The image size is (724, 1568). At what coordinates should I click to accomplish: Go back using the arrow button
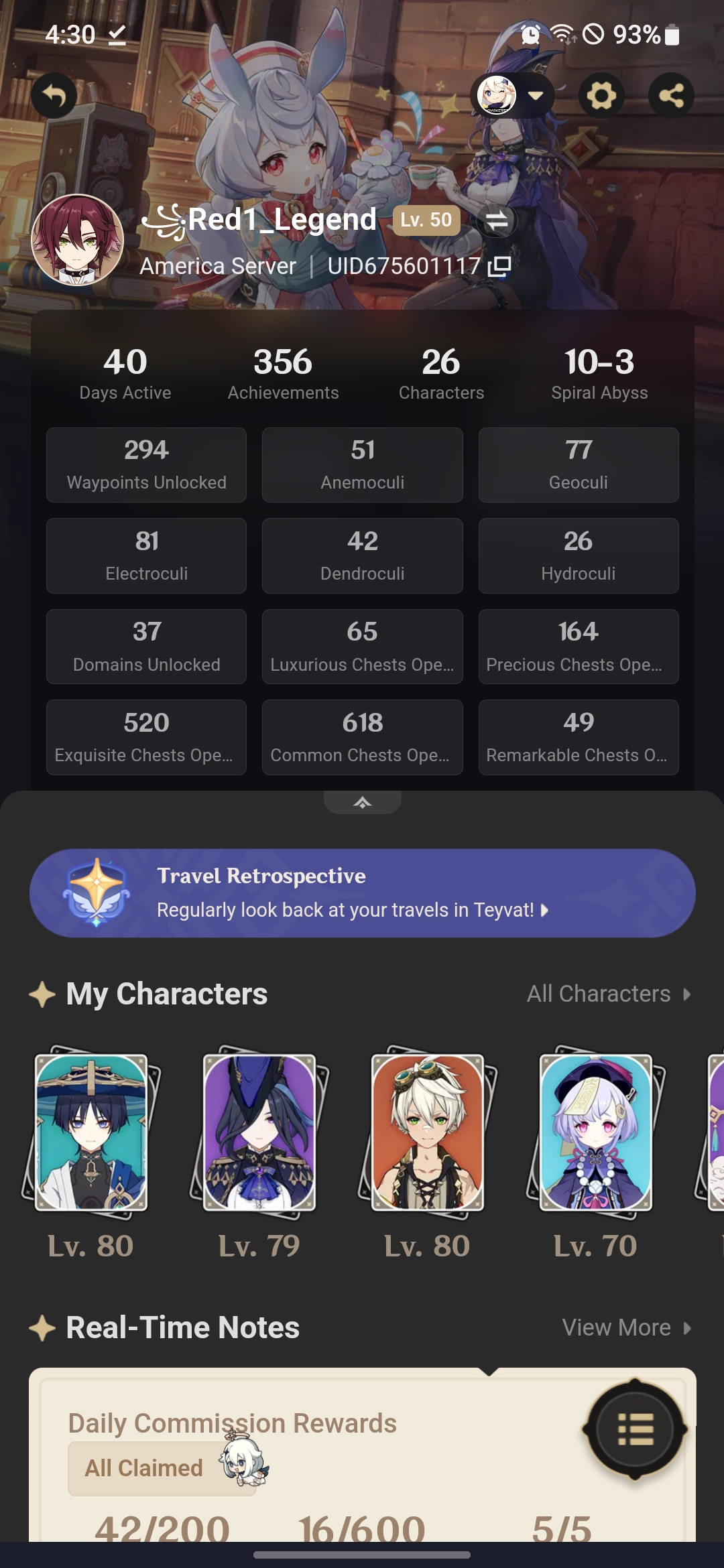click(x=54, y=96)
